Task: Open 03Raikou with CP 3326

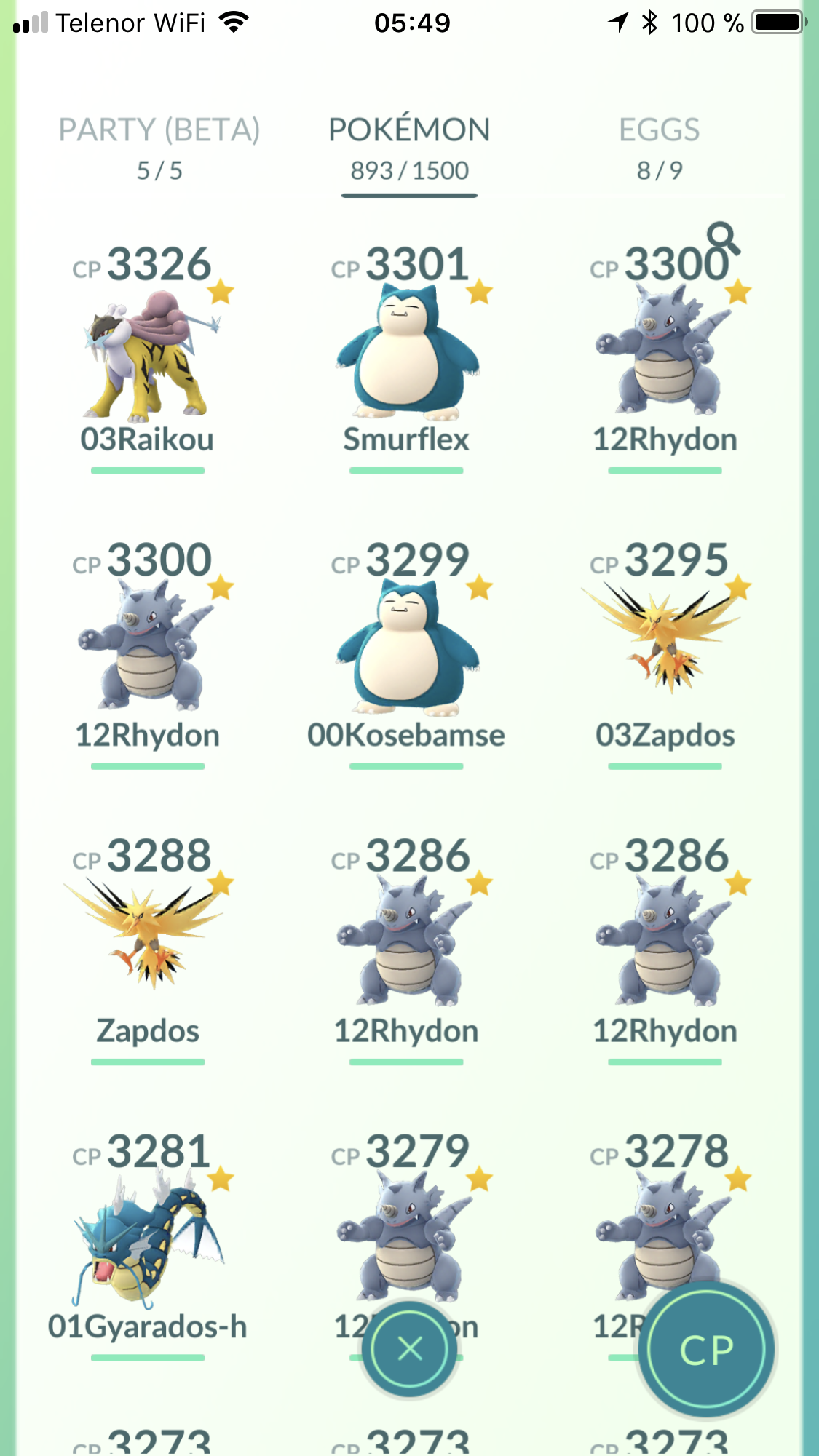Action: pos(147,358)
